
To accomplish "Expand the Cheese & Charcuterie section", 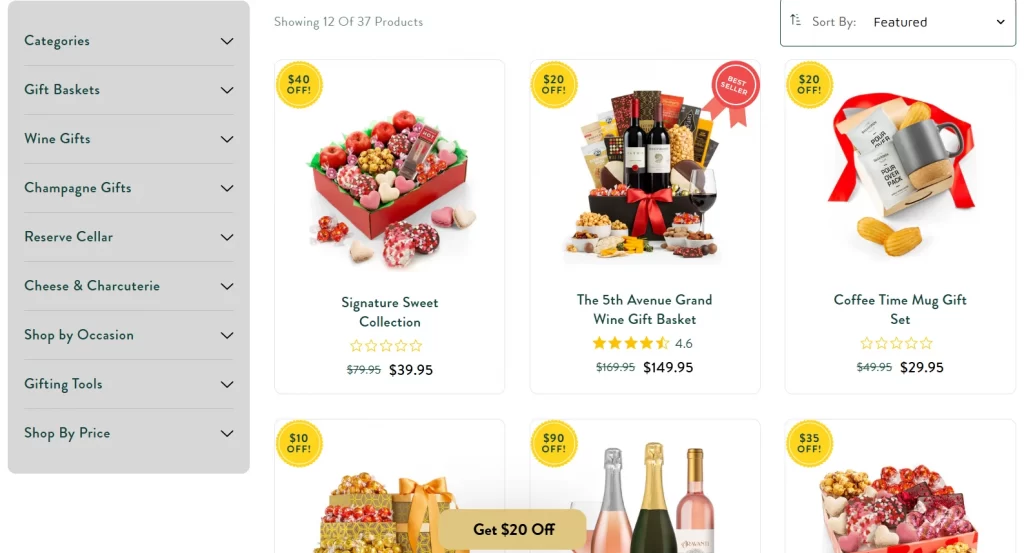I will tap(128, 286).
